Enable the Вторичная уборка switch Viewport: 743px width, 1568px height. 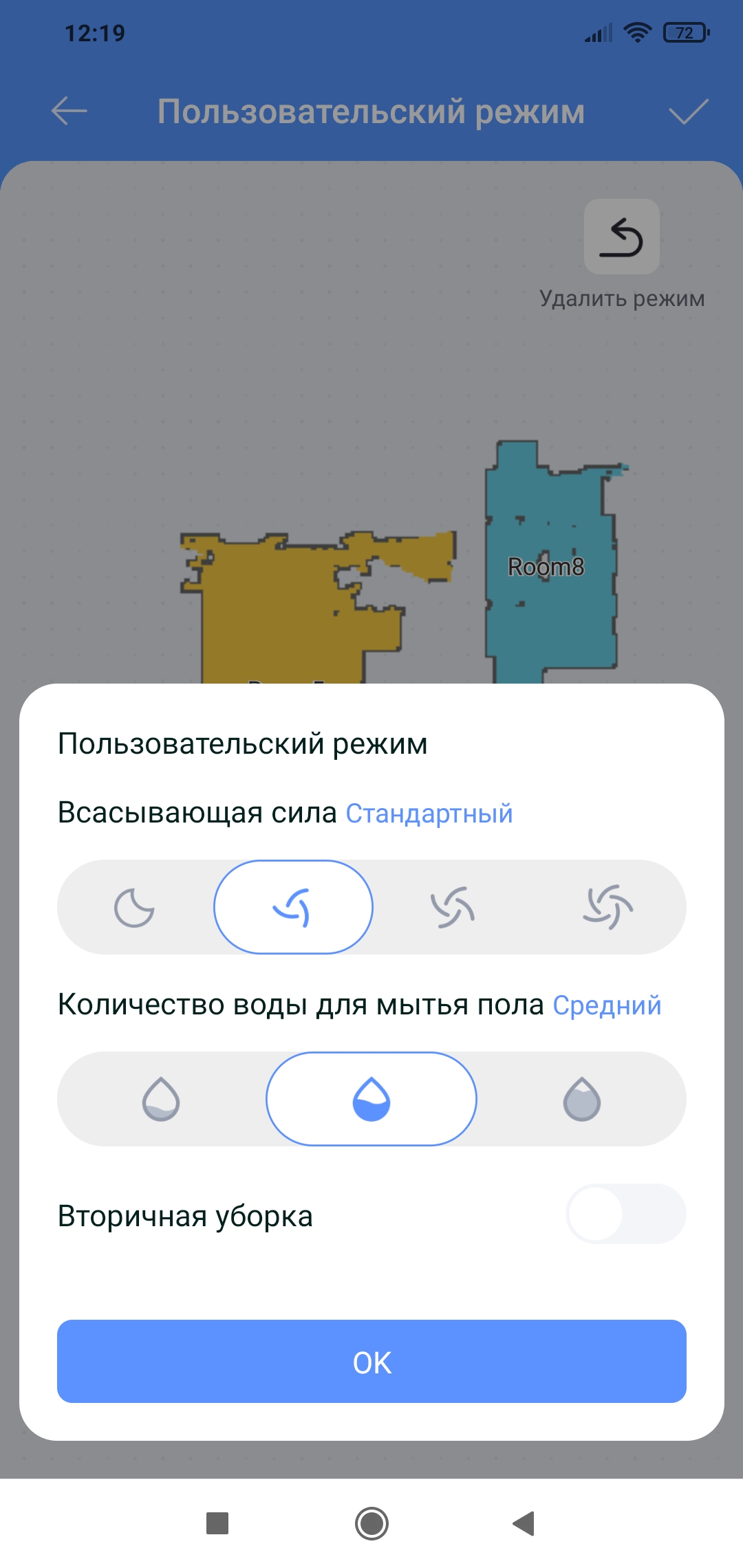(x=625, y=1214)
